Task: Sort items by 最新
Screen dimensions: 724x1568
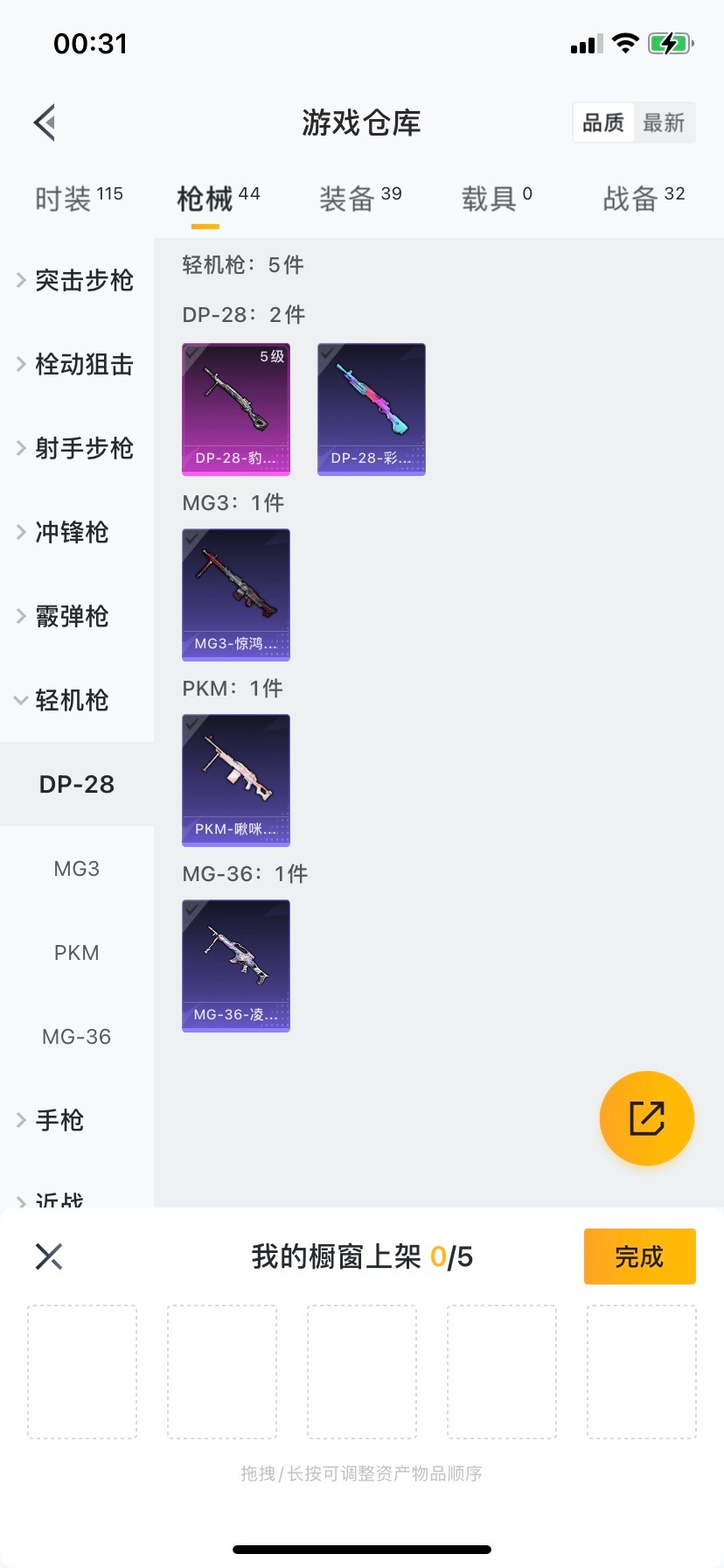Action: coord(664,122)
